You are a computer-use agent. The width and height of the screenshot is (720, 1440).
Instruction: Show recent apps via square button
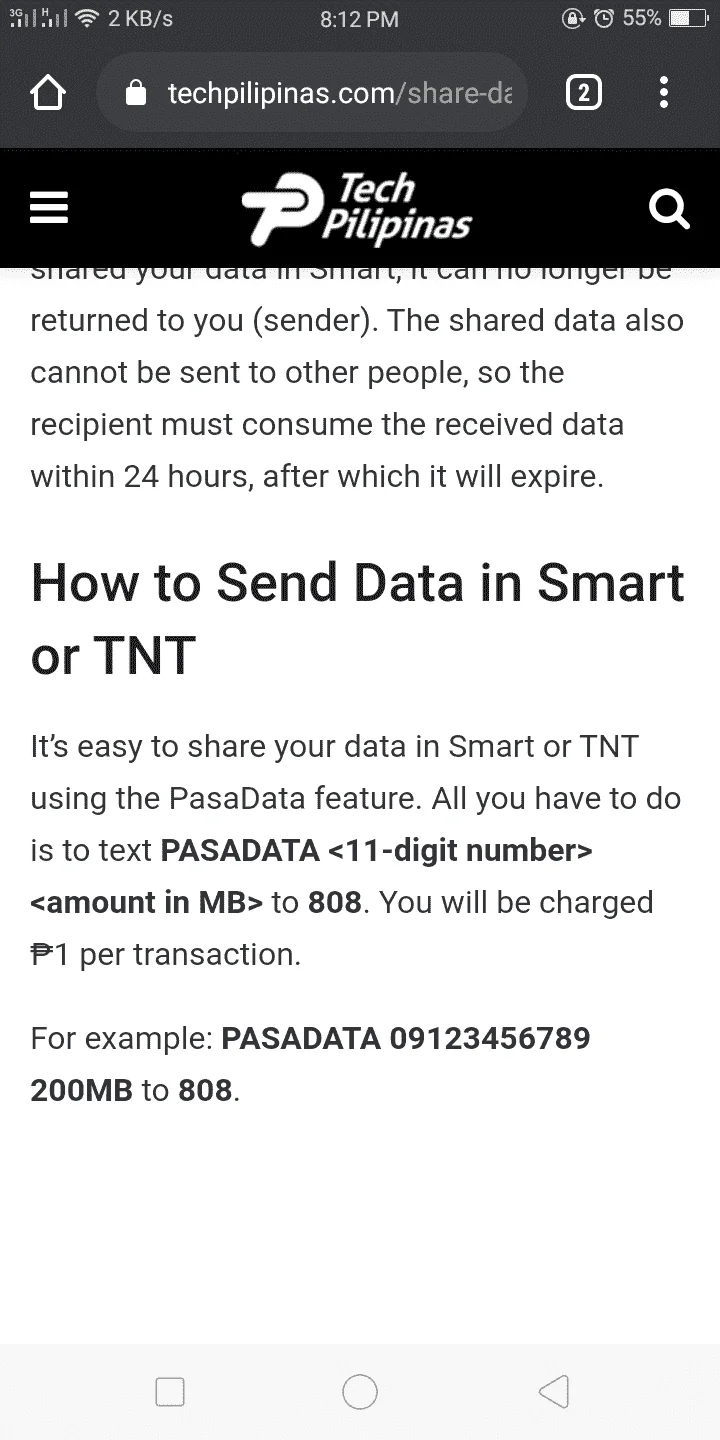click(170, 1391)
